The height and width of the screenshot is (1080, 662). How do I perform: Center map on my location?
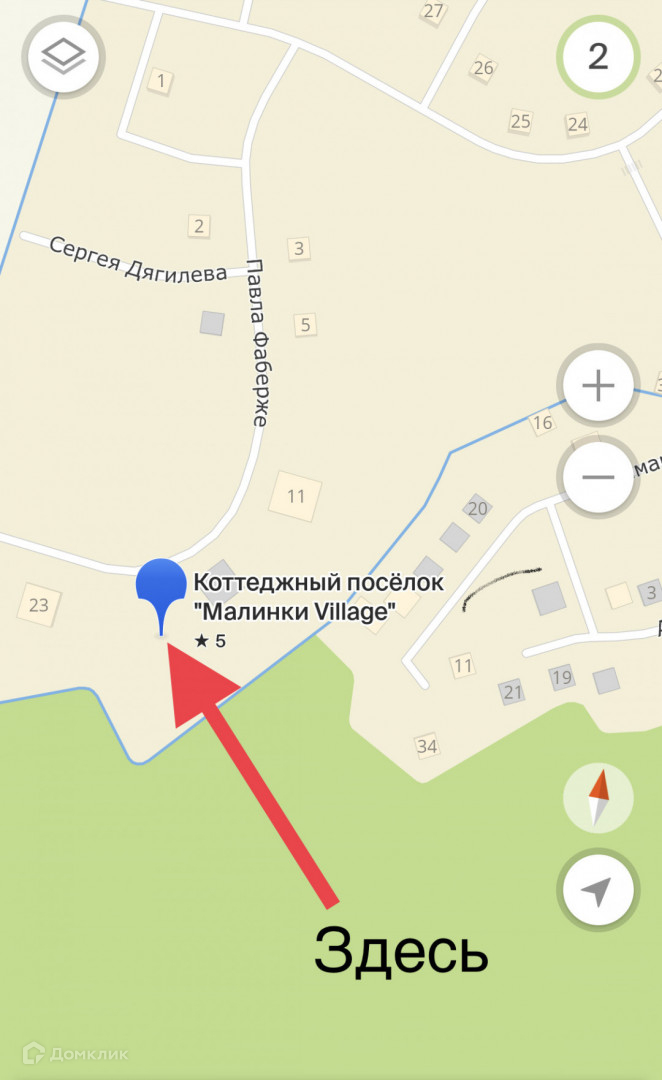pos(598,891)
